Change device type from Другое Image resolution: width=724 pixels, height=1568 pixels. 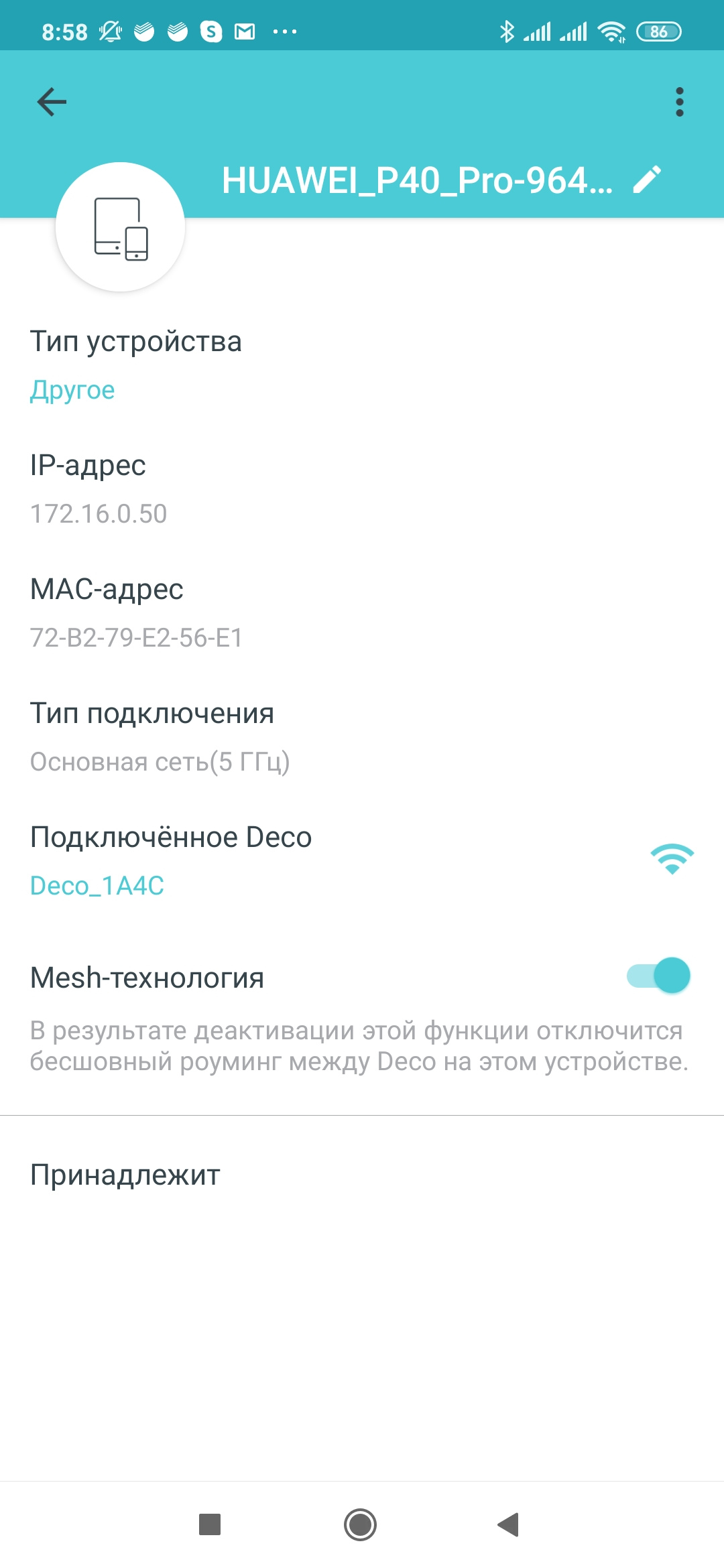72,390
